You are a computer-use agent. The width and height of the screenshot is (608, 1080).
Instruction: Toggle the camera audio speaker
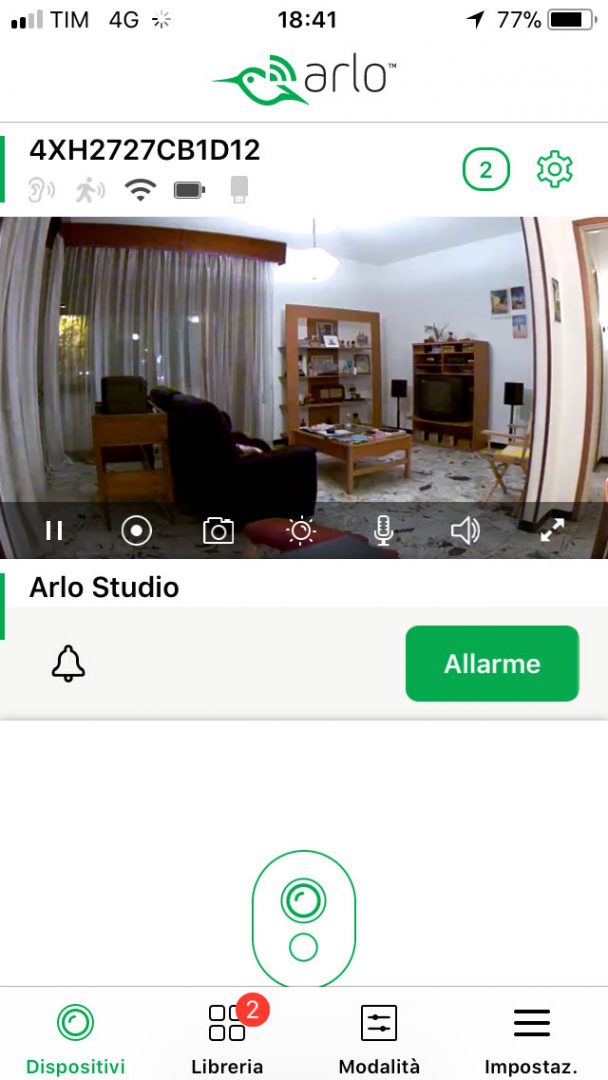click(465, 530)
